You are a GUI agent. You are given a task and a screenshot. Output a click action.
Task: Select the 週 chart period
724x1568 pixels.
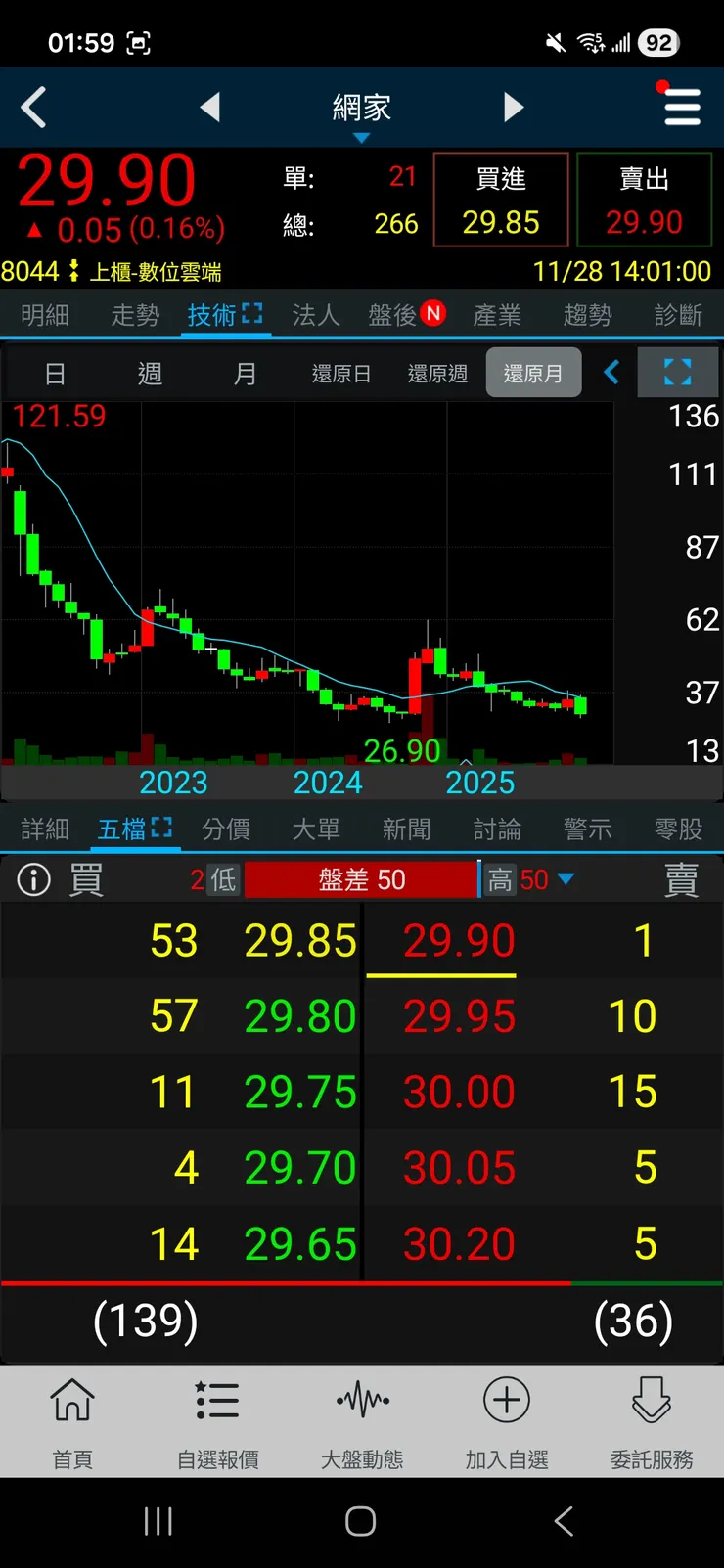150,374
